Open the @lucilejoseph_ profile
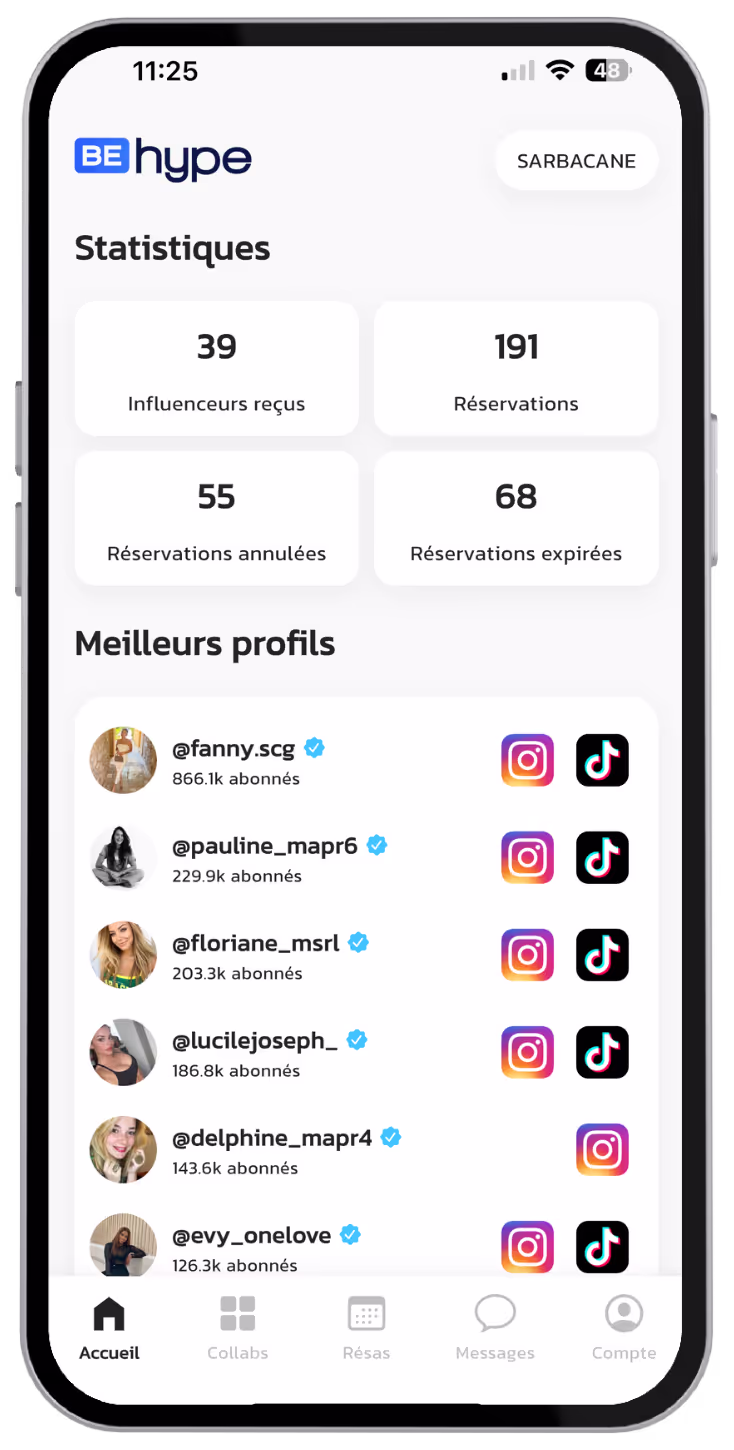The width and height of the screenshot is (734, 1450). click(254, 1052)
